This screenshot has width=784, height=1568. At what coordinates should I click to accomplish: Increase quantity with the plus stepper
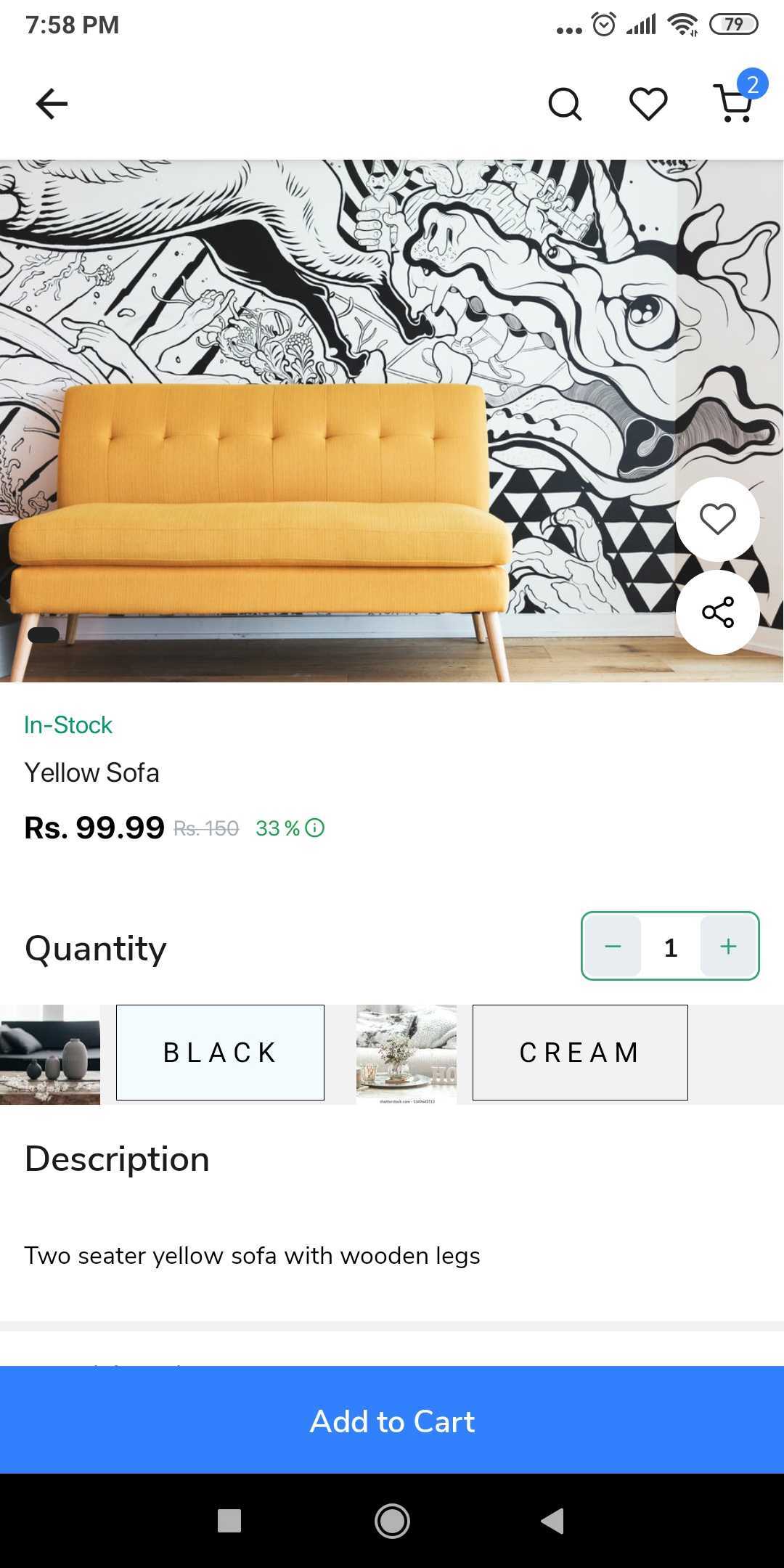[727, 946]
